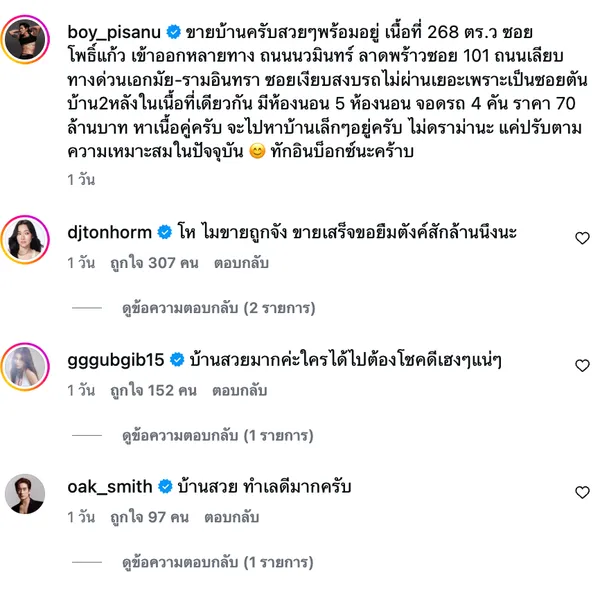Viewport: 600px width, 593px height.
Task: Like oak_smith's comment
Action: [582, 492]
